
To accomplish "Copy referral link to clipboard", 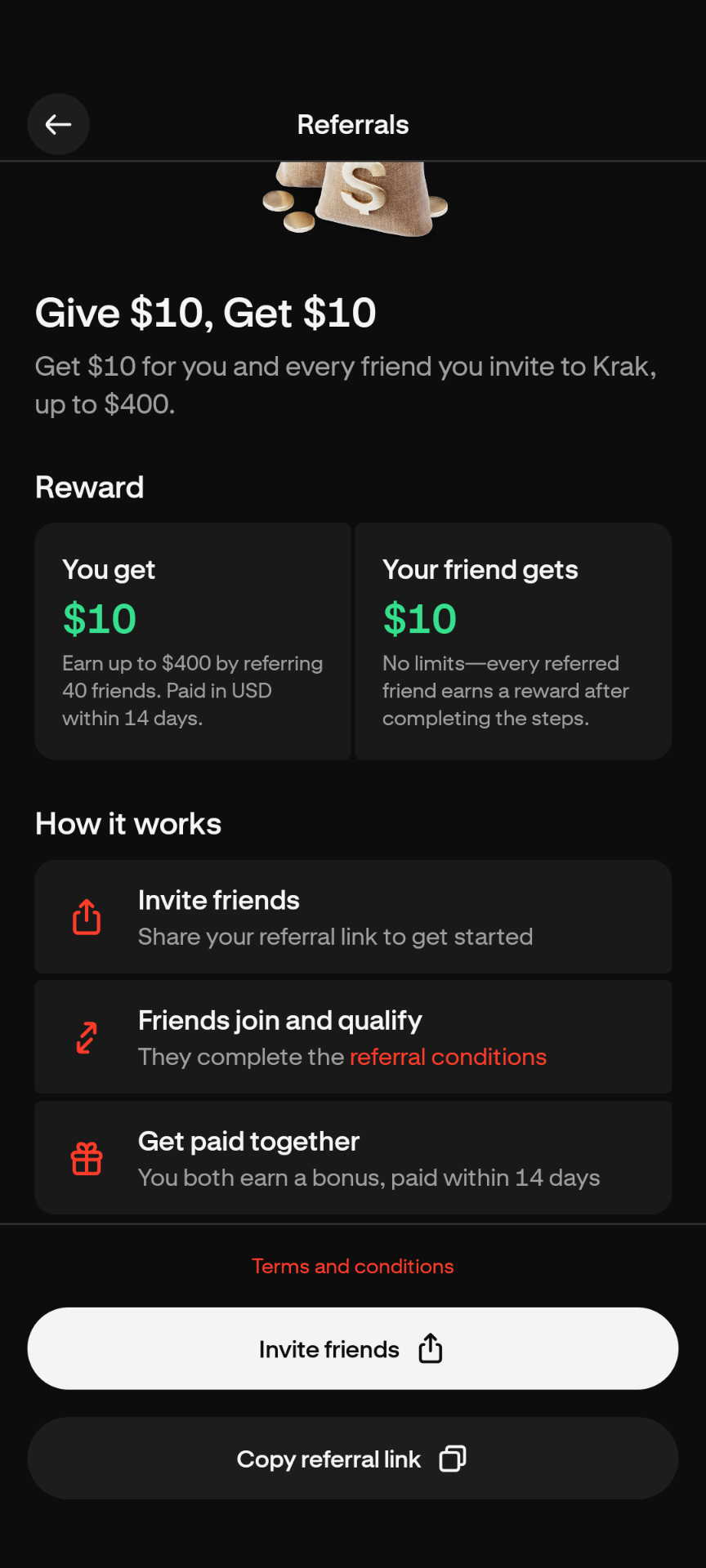I will [353, 1459].
